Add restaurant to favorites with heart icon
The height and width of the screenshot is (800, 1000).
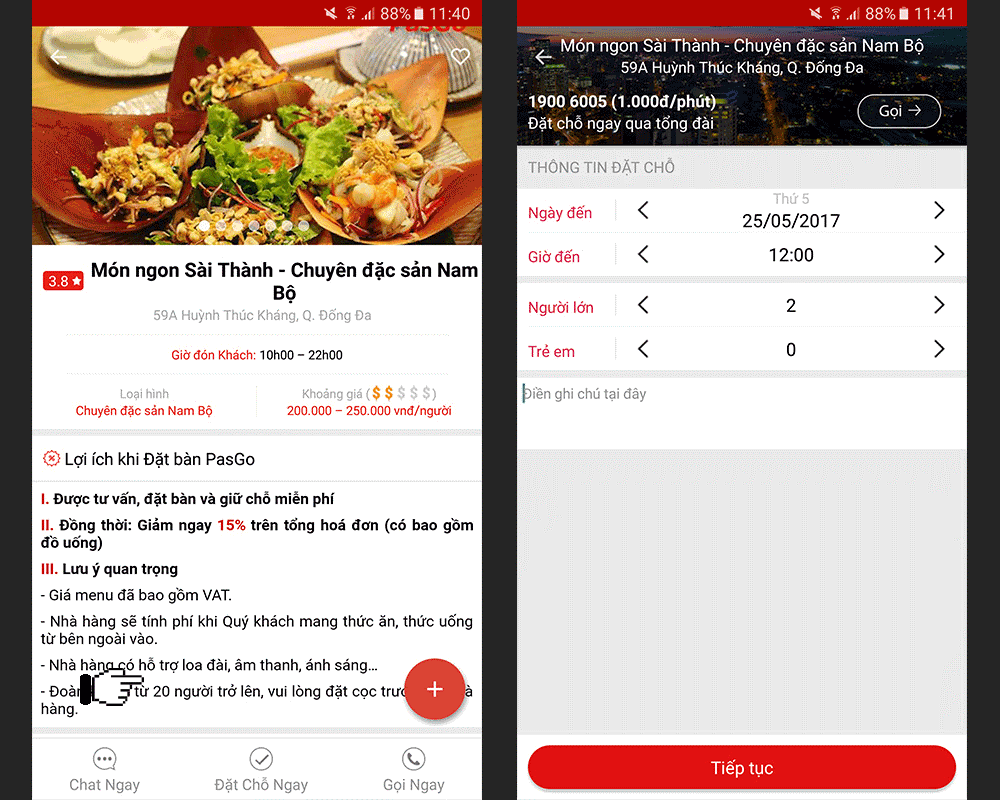[460, 57]
